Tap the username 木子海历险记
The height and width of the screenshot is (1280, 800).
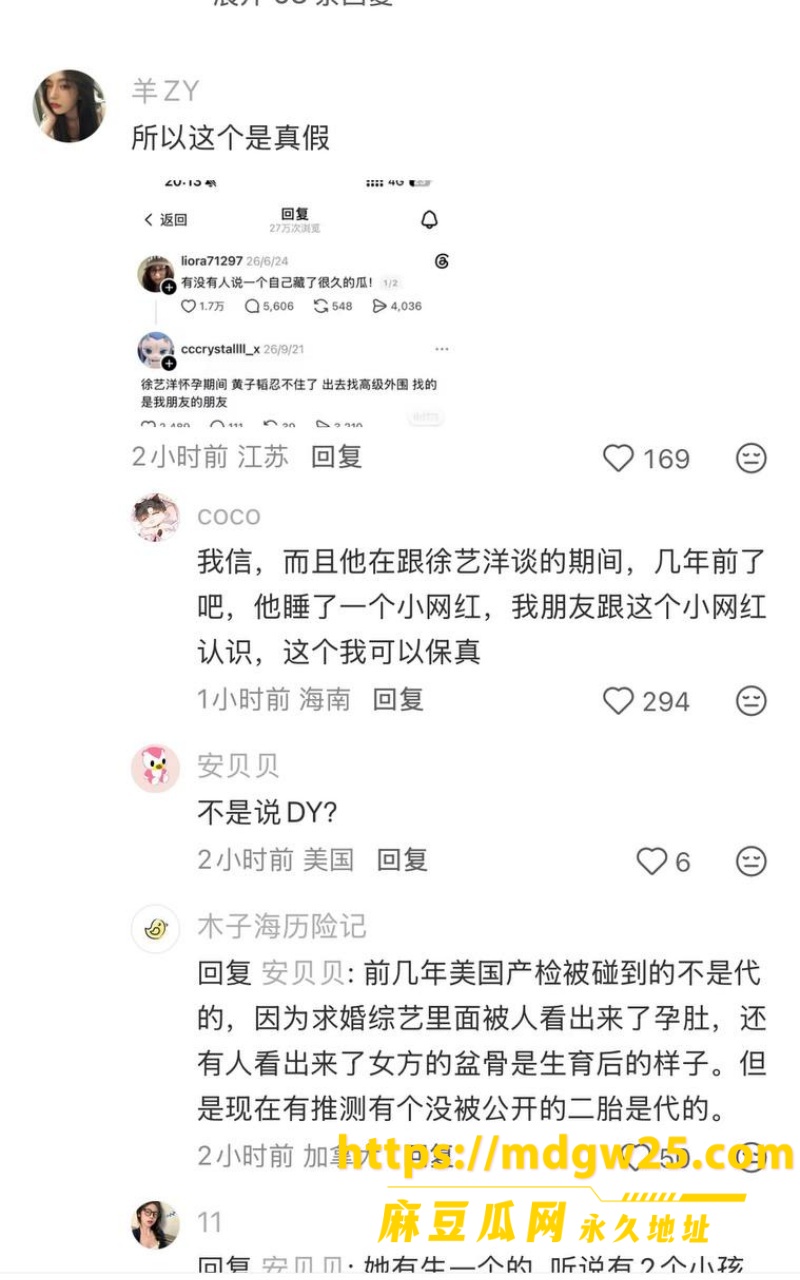(x=282, y=927)
